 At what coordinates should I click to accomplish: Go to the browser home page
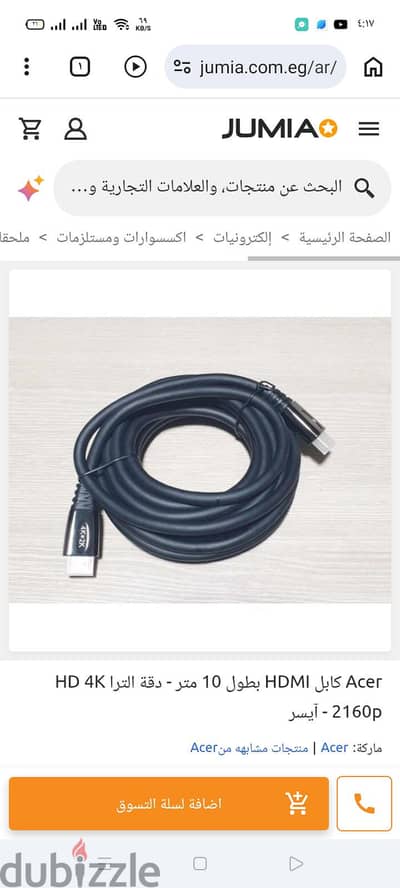pyautogui.click(x=373, y=67)
